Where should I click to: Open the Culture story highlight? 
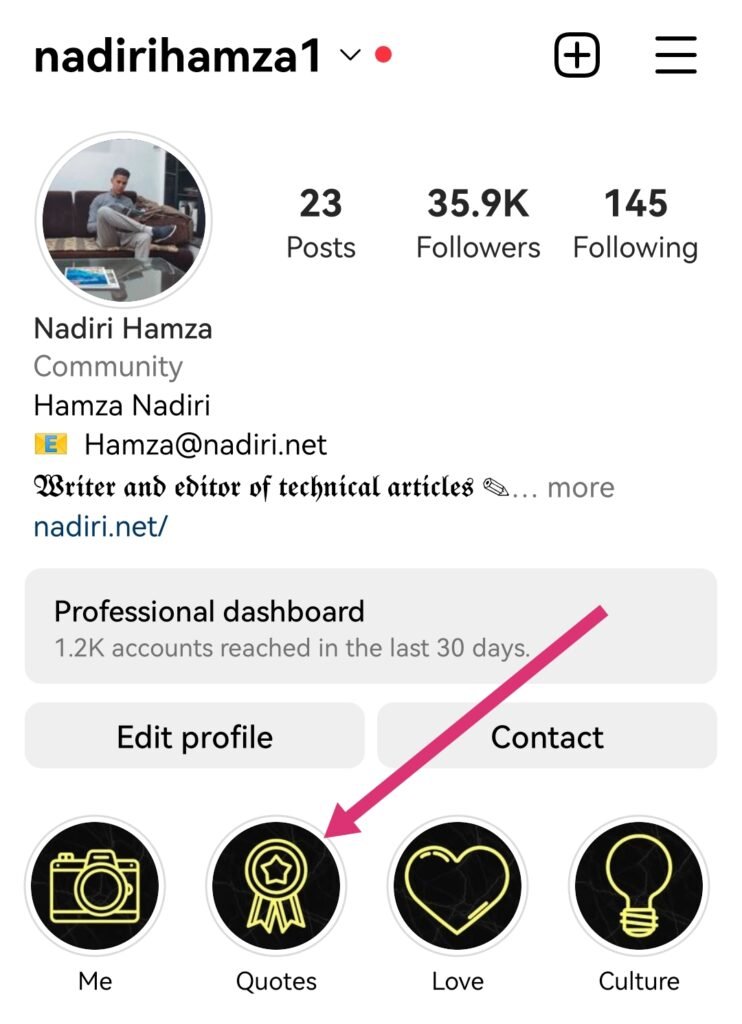click(x=638, y=883)
